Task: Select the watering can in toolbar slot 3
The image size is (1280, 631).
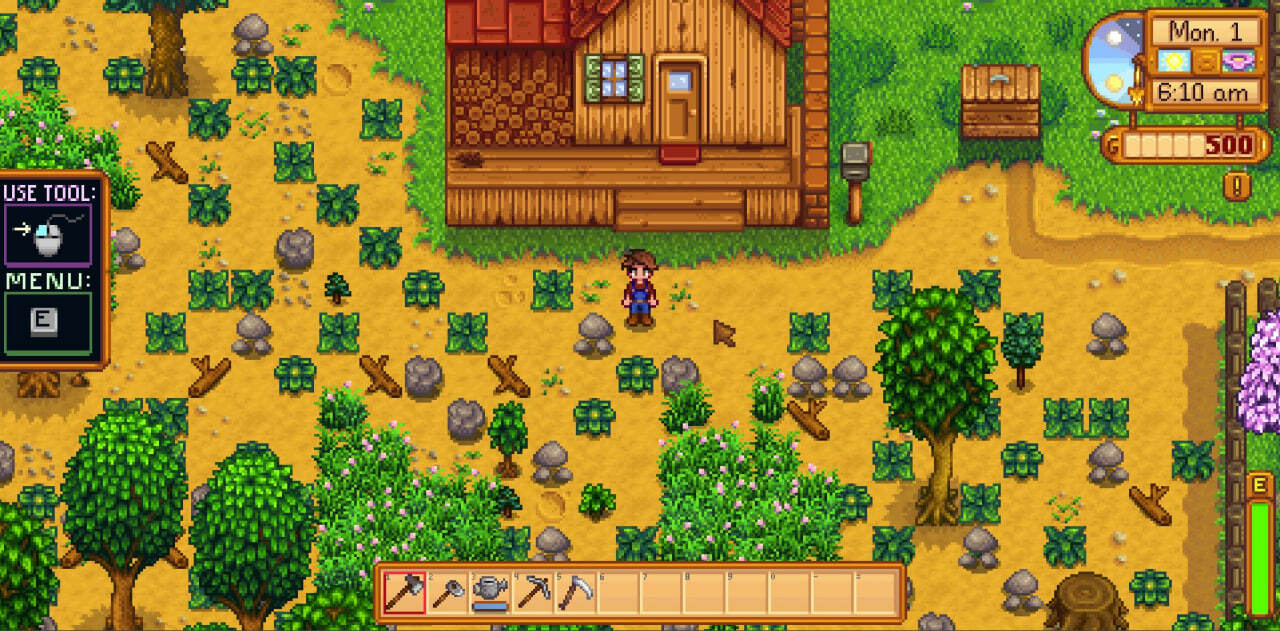Action: (490, 593)
